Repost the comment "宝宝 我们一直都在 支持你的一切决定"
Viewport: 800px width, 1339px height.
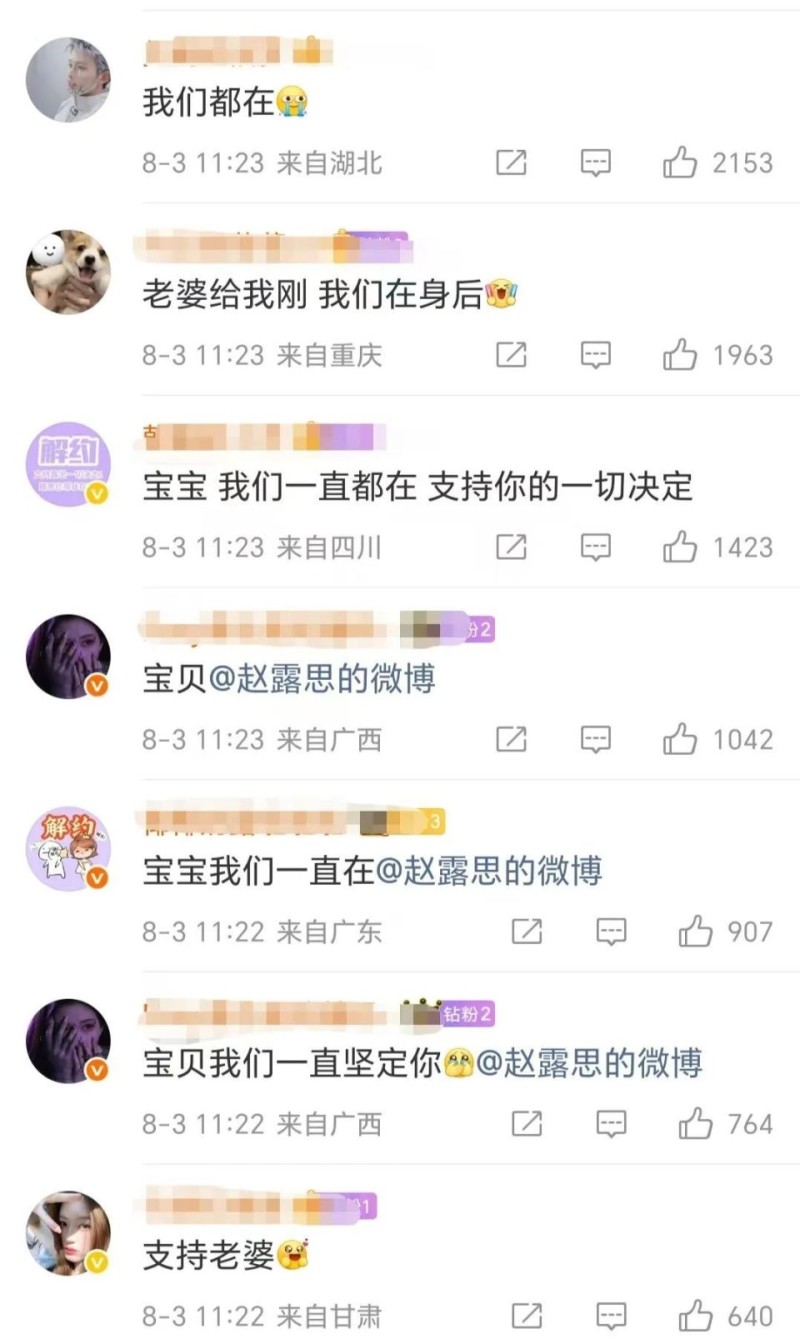pos(511,547)
